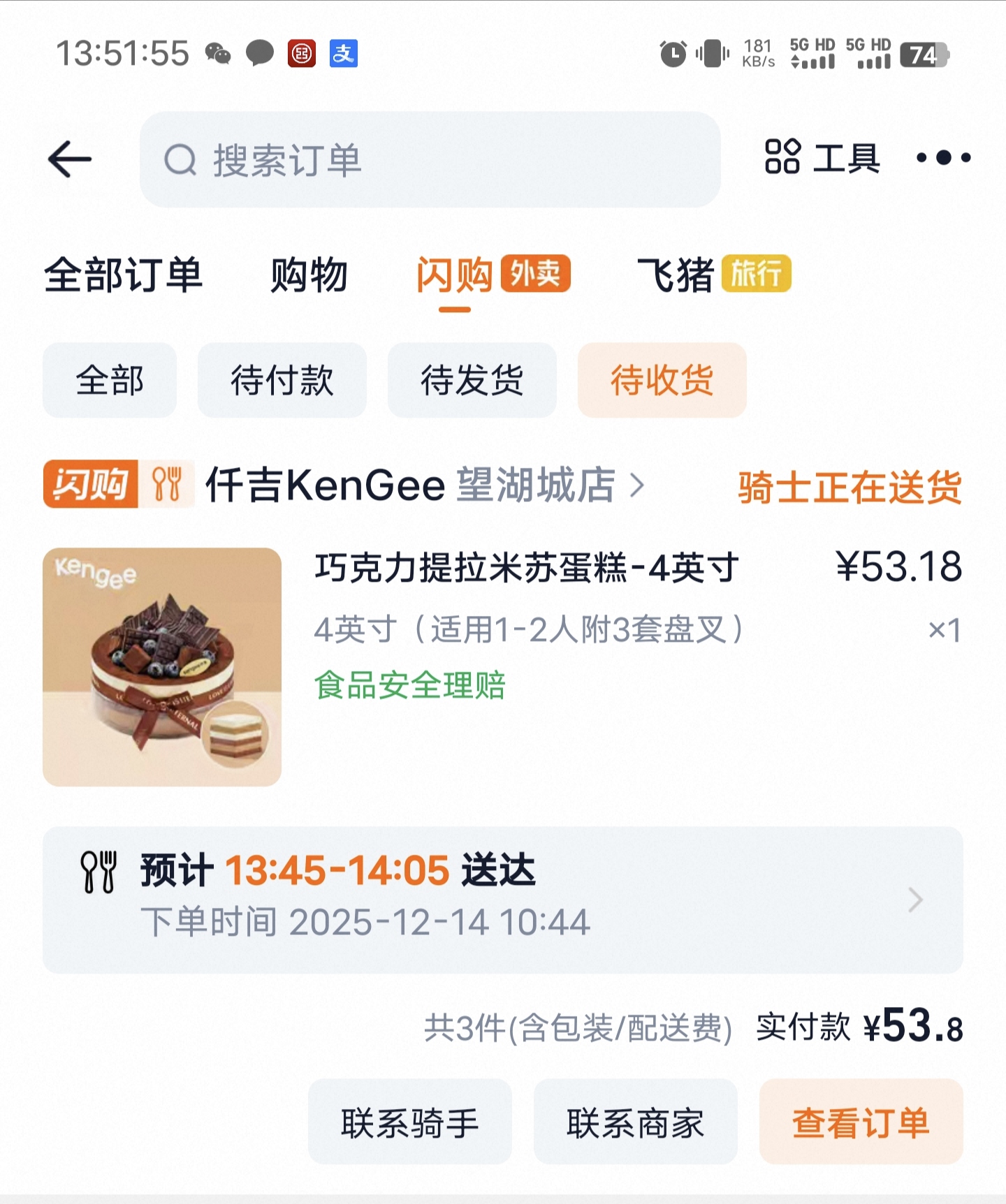Select the 全部 filter chip
Viewport: 1006px width, 1204px height.
pyautogui.click(x=110, y=381)
